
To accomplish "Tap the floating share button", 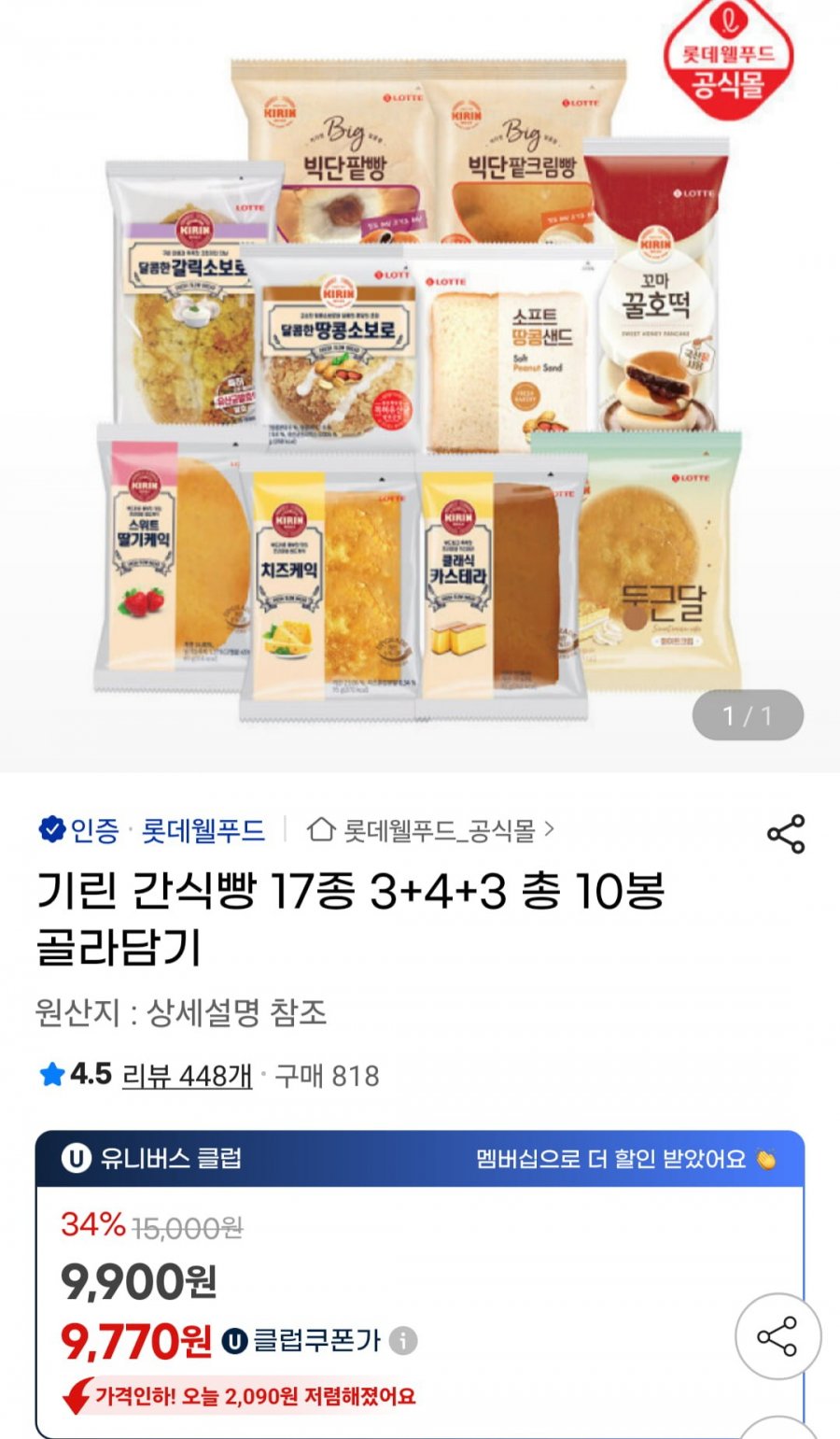I will (777, 1336).
